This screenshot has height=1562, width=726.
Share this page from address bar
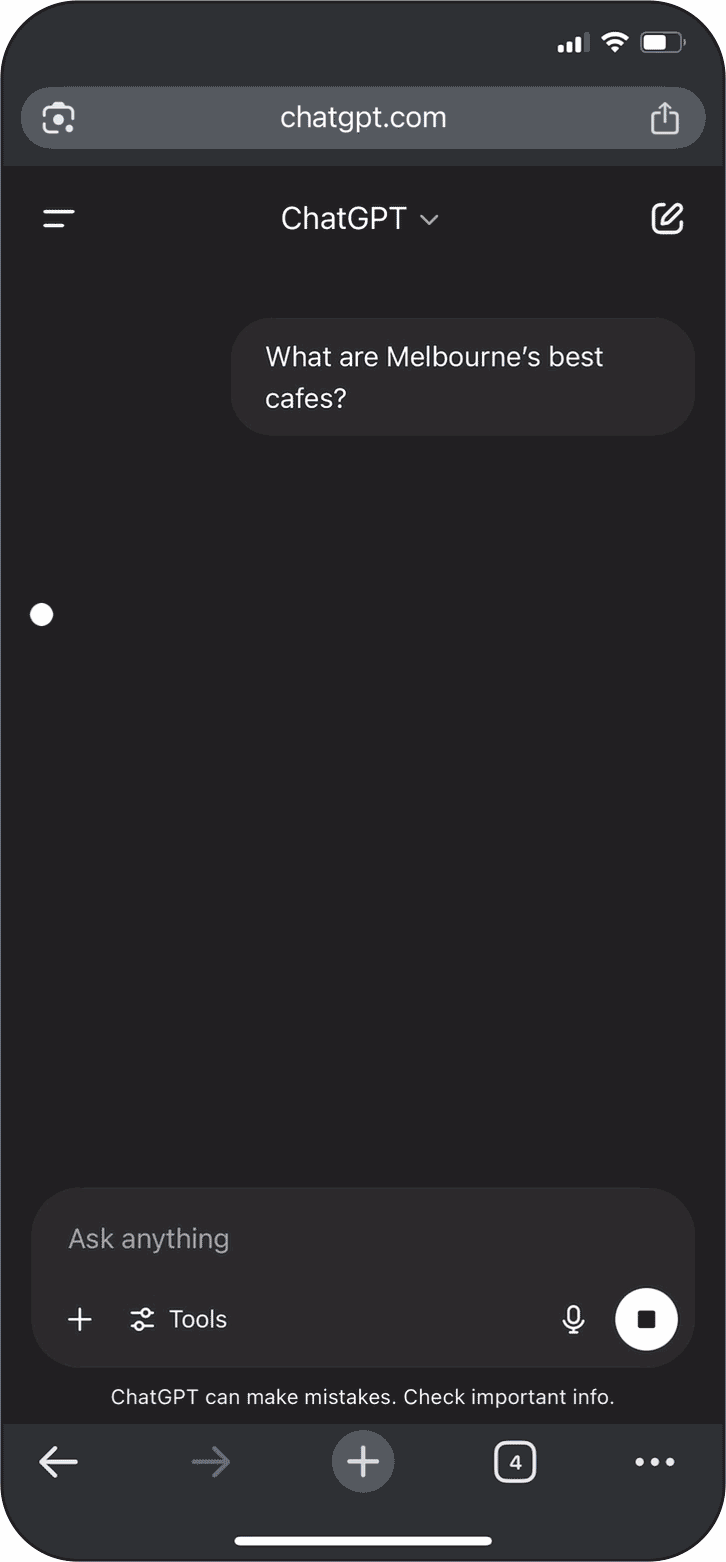pyautogui.click(x=664, y=118)
